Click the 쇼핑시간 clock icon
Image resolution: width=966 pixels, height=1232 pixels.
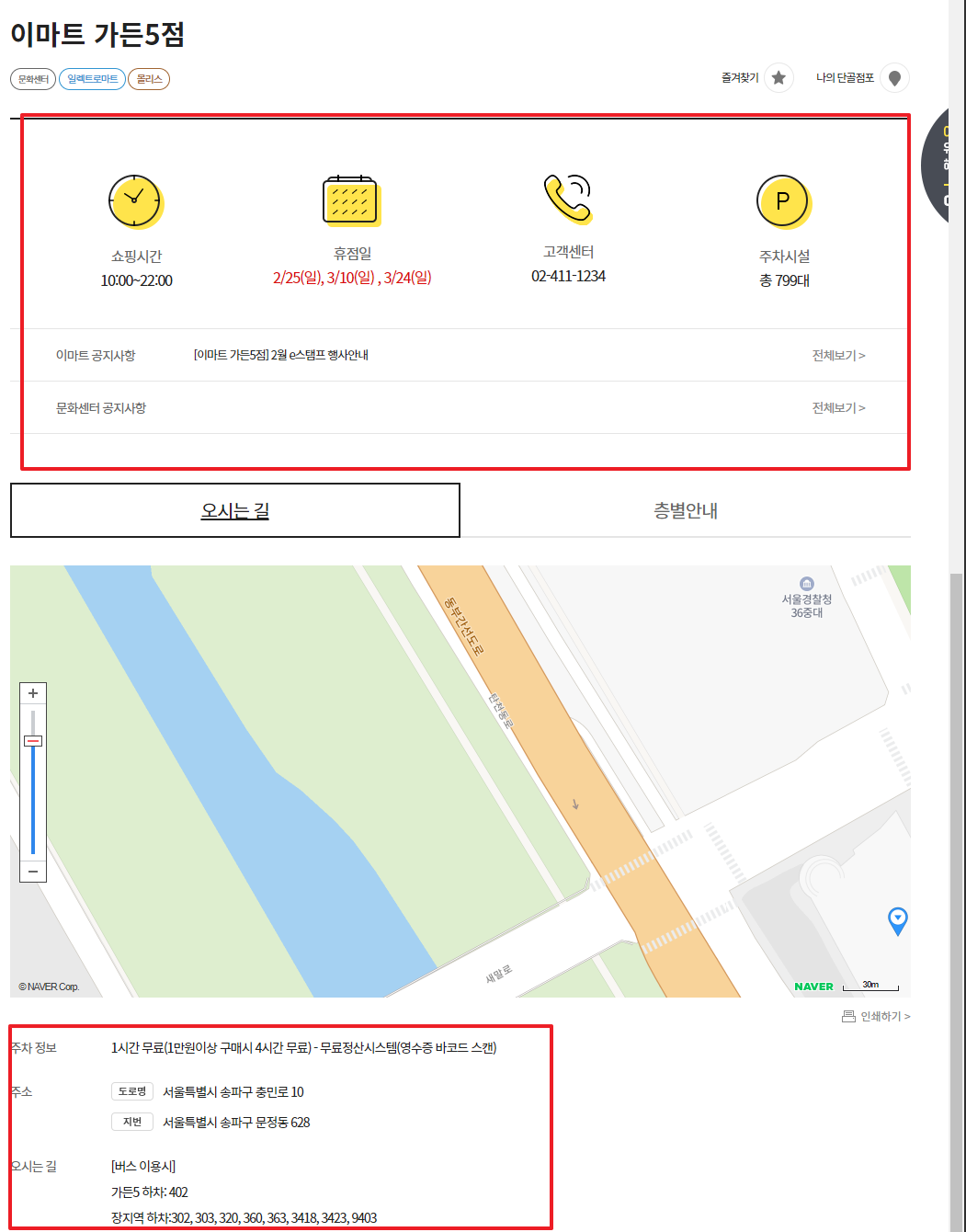[134, 201]
